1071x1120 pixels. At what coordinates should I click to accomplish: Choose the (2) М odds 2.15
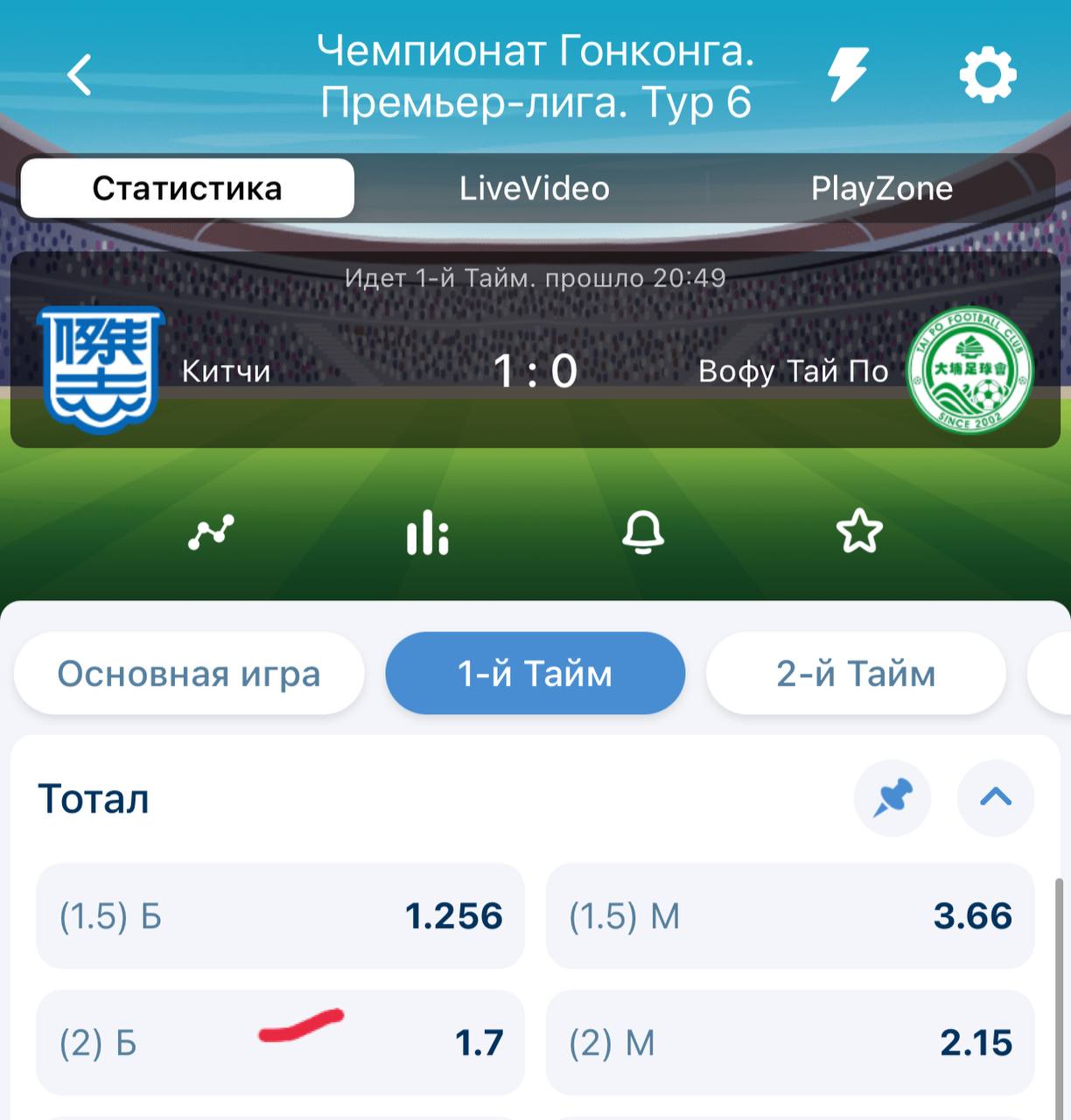[789, 1043]
